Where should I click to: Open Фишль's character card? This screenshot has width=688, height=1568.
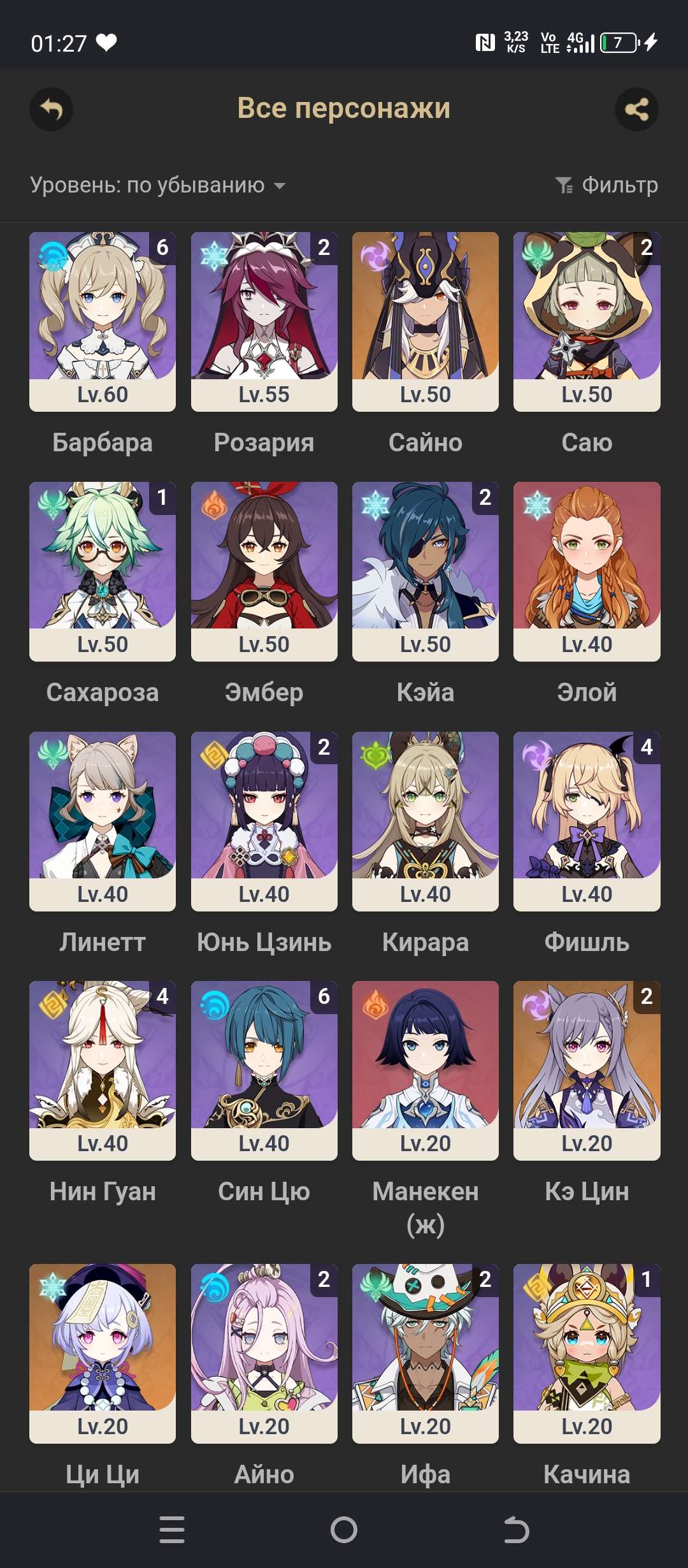pyautogui.click(x=587, y=822)
